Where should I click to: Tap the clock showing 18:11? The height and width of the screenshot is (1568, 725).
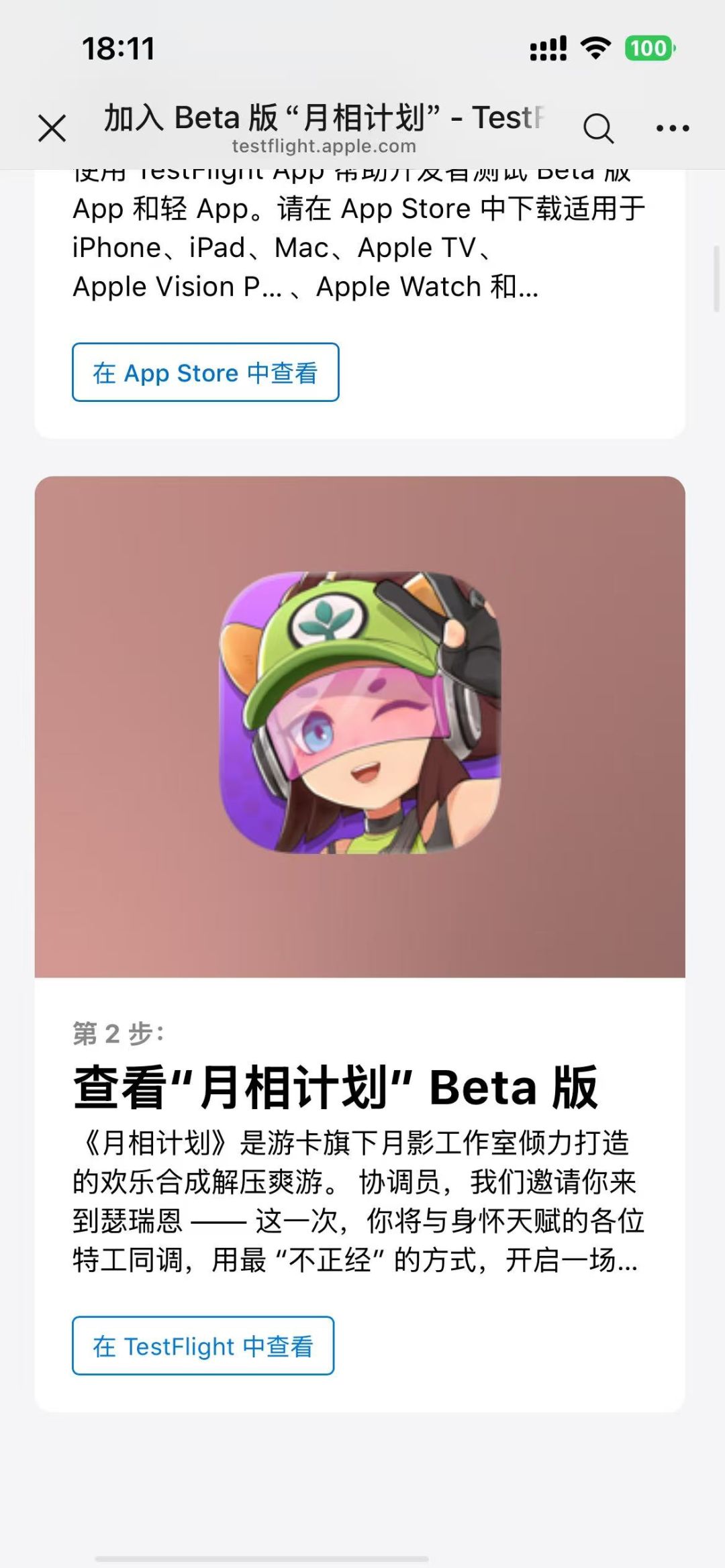click(118, 48)
